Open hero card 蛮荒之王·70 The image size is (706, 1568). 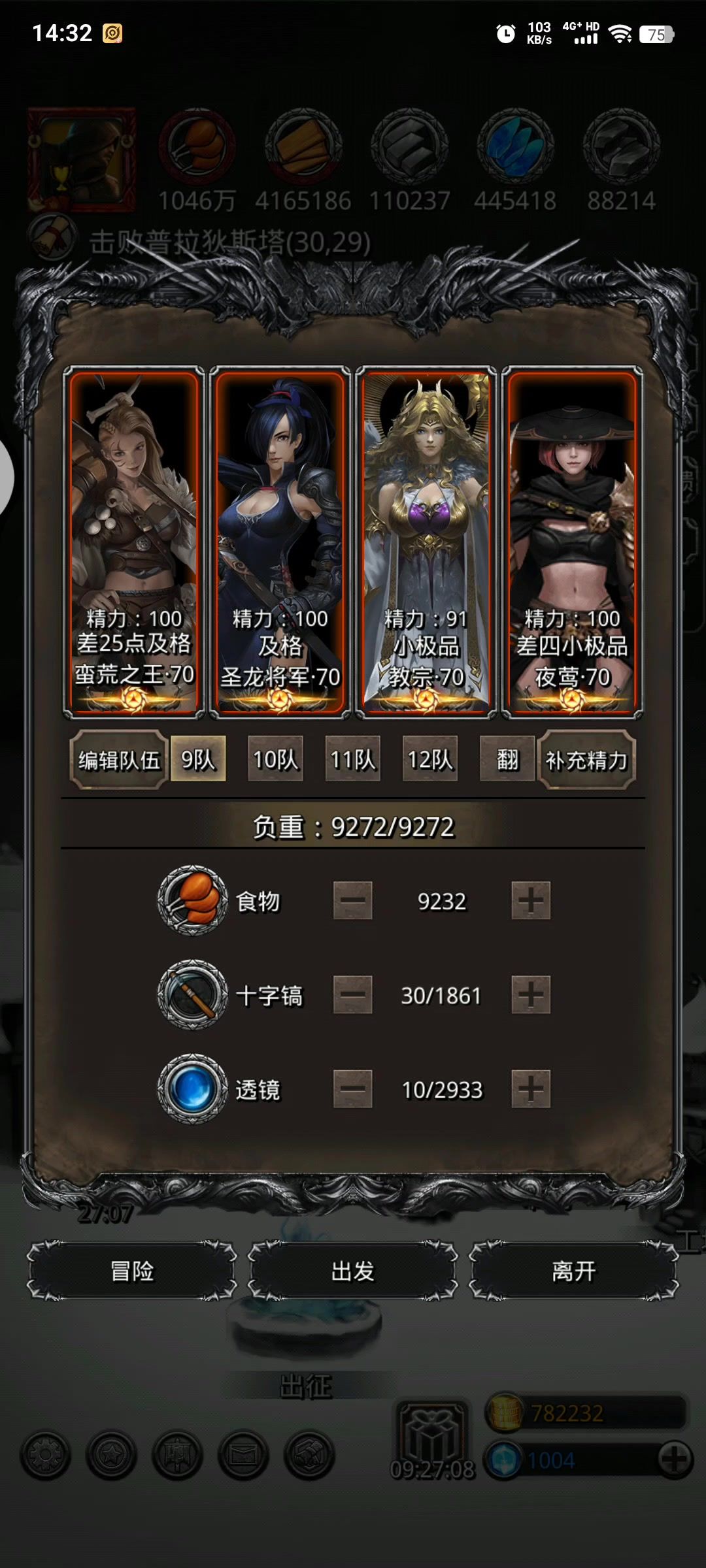pyautogui.click(x=134, y=542)
